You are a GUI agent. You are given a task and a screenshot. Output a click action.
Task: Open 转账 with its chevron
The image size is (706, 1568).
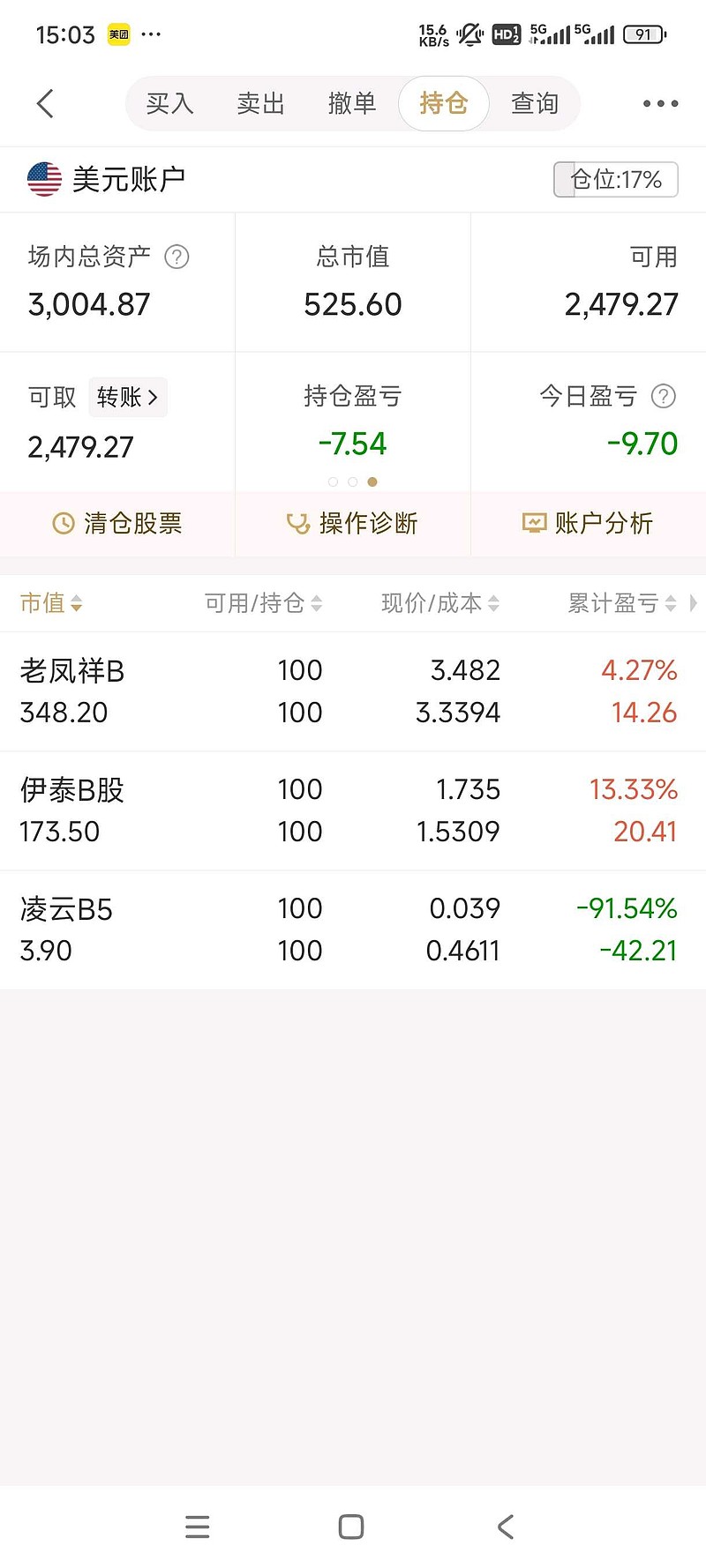128,397
